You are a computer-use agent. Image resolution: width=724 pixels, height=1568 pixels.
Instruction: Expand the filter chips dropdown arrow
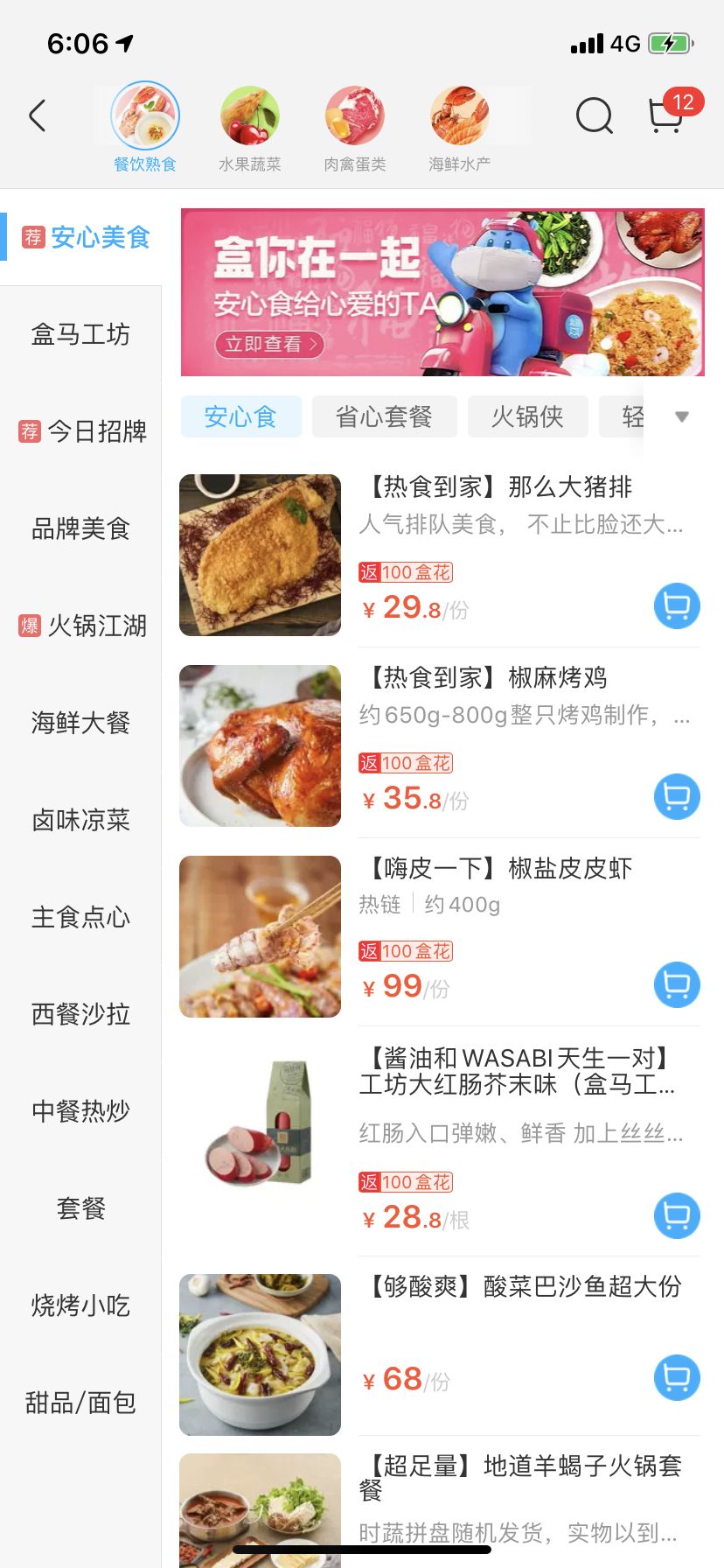(x=682, y=416)
